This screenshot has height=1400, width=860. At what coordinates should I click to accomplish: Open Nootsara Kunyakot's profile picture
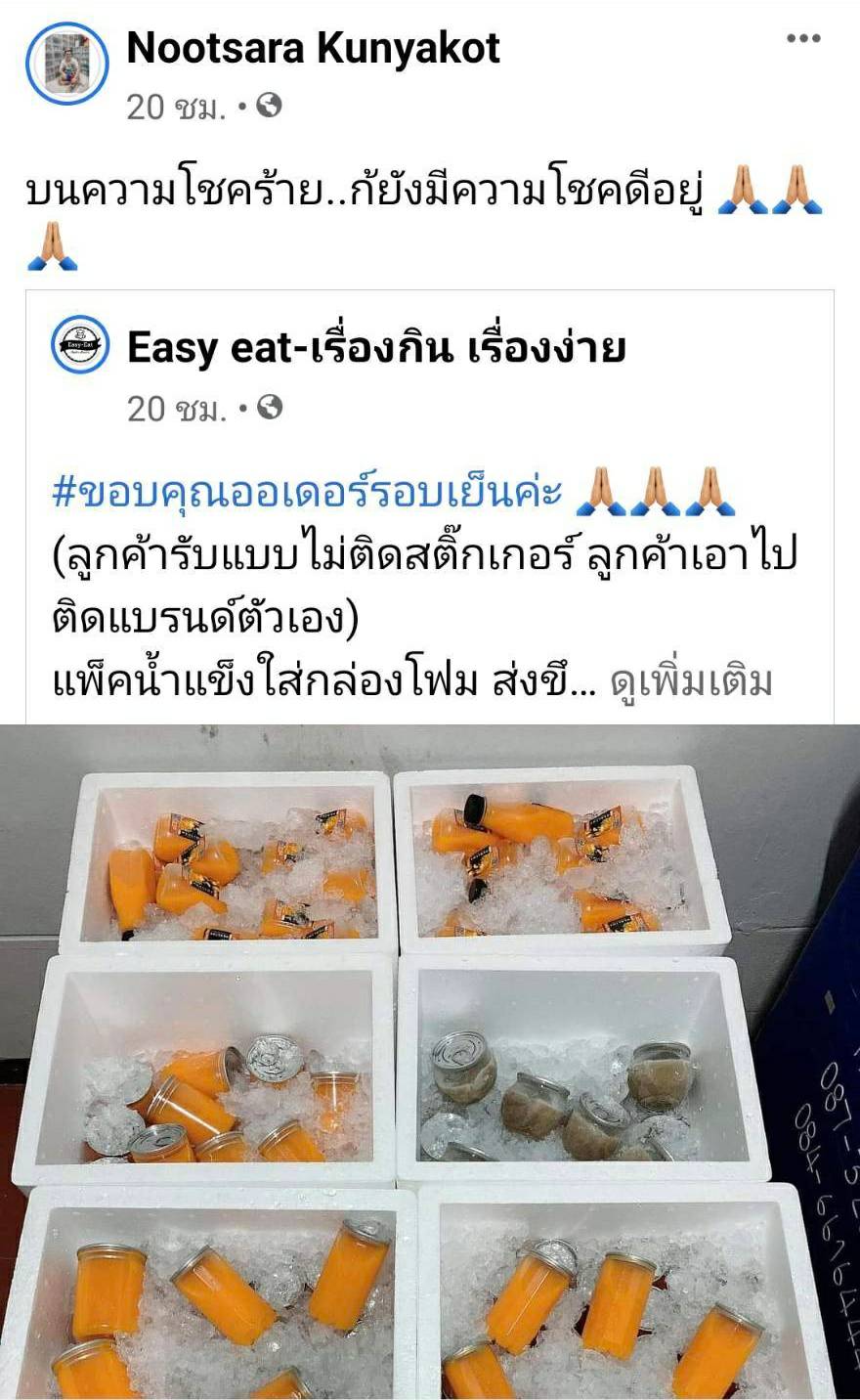[x=66, y=64]
